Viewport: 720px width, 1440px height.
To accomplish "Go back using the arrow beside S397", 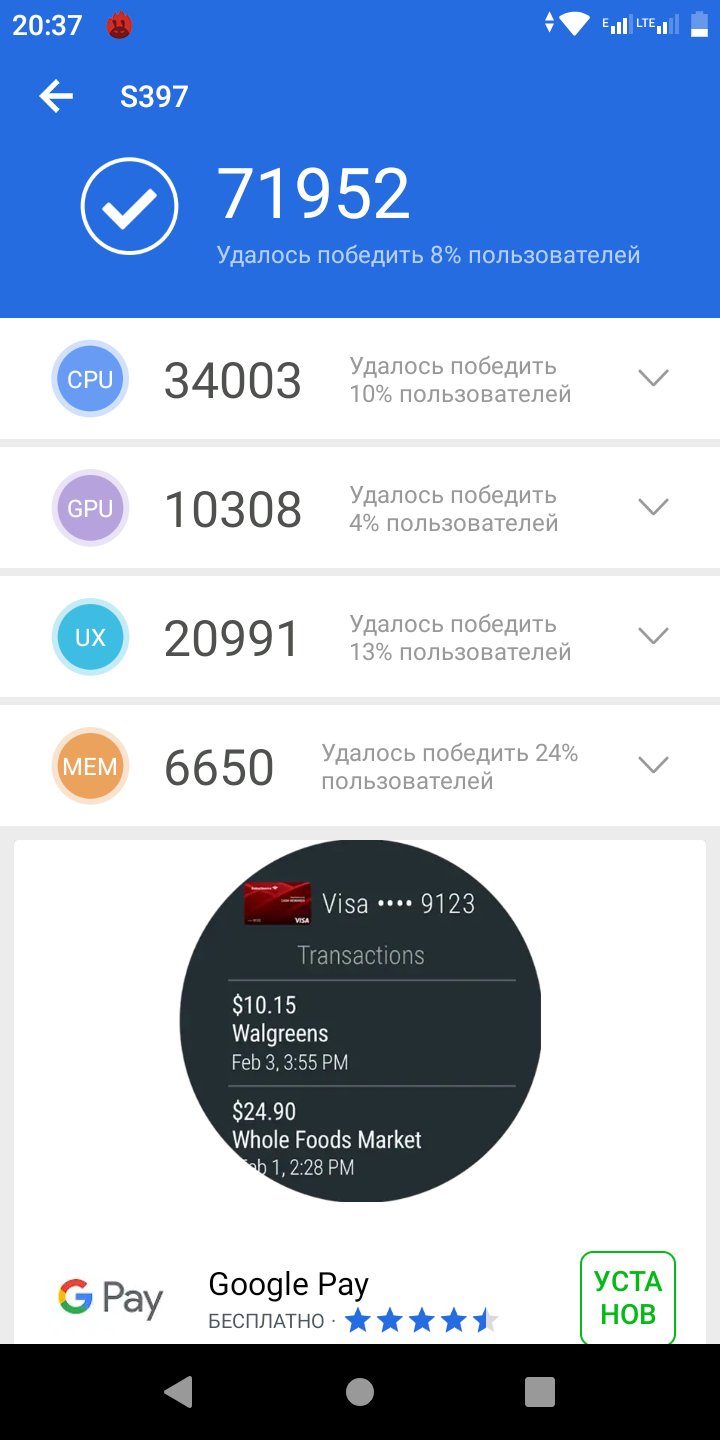I will [x=56, y=96].
